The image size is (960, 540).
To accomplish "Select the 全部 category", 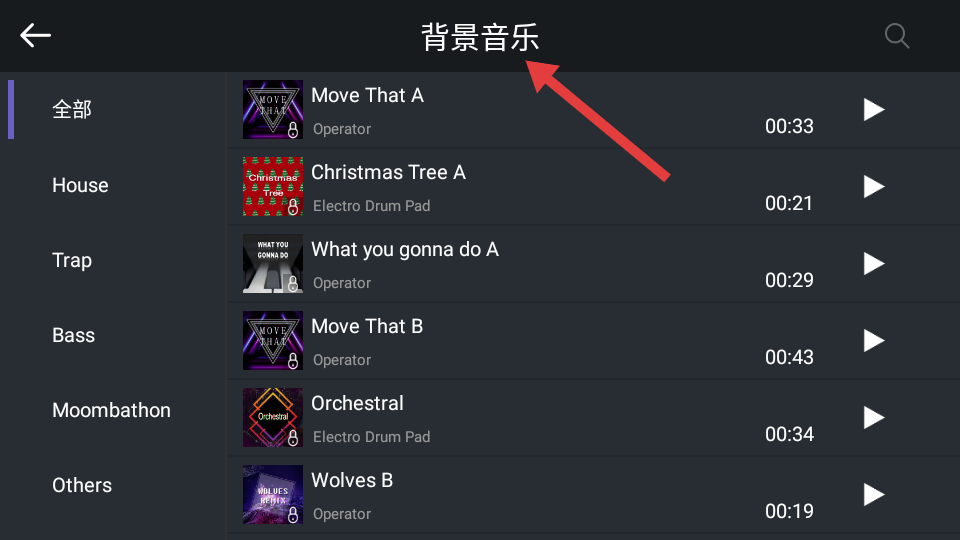I will [72, 109].
